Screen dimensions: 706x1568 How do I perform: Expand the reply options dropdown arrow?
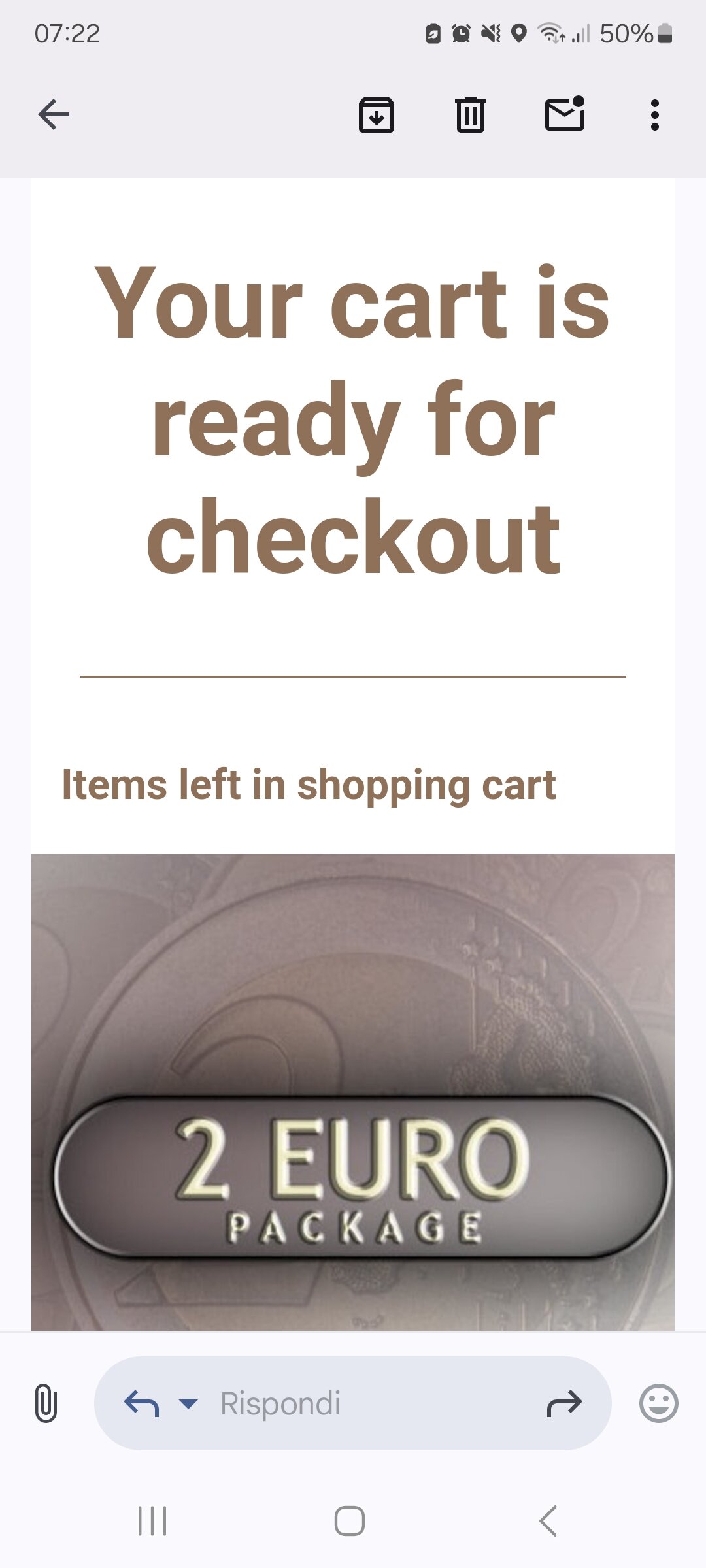tap(188, 1403)
